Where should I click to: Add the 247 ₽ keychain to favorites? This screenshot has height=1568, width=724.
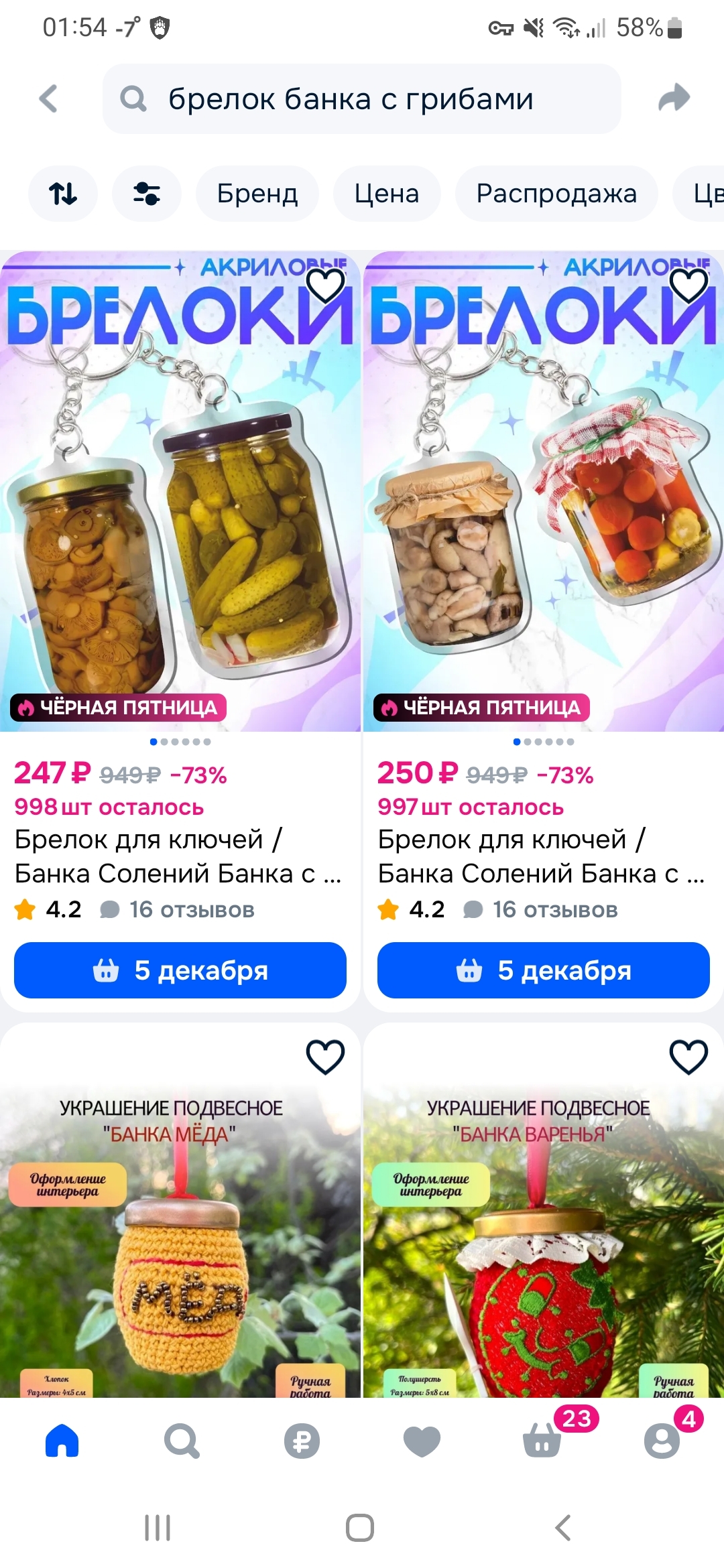click(325, 286)
